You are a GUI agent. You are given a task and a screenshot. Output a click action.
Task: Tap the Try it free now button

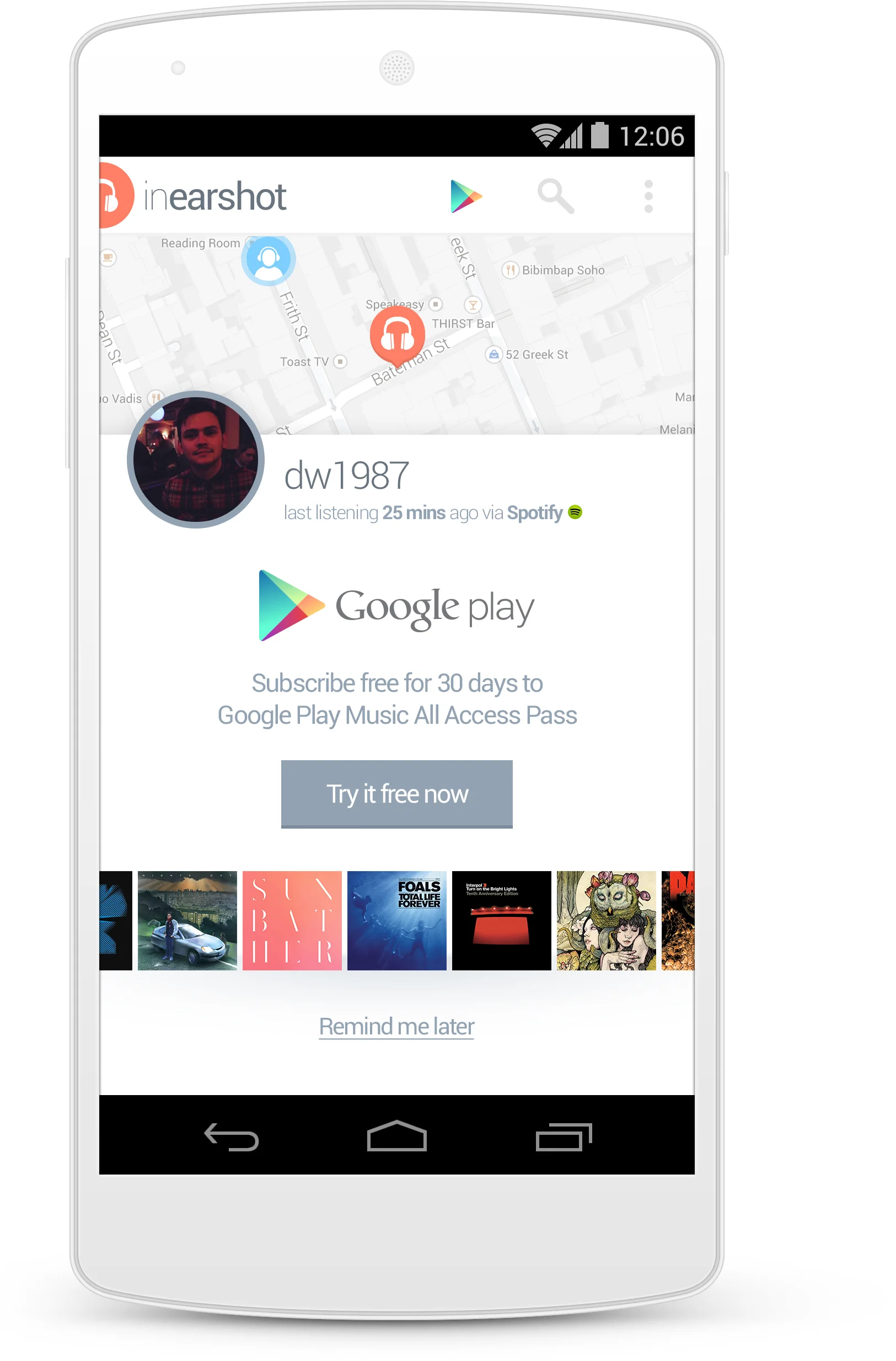point(396,794)
